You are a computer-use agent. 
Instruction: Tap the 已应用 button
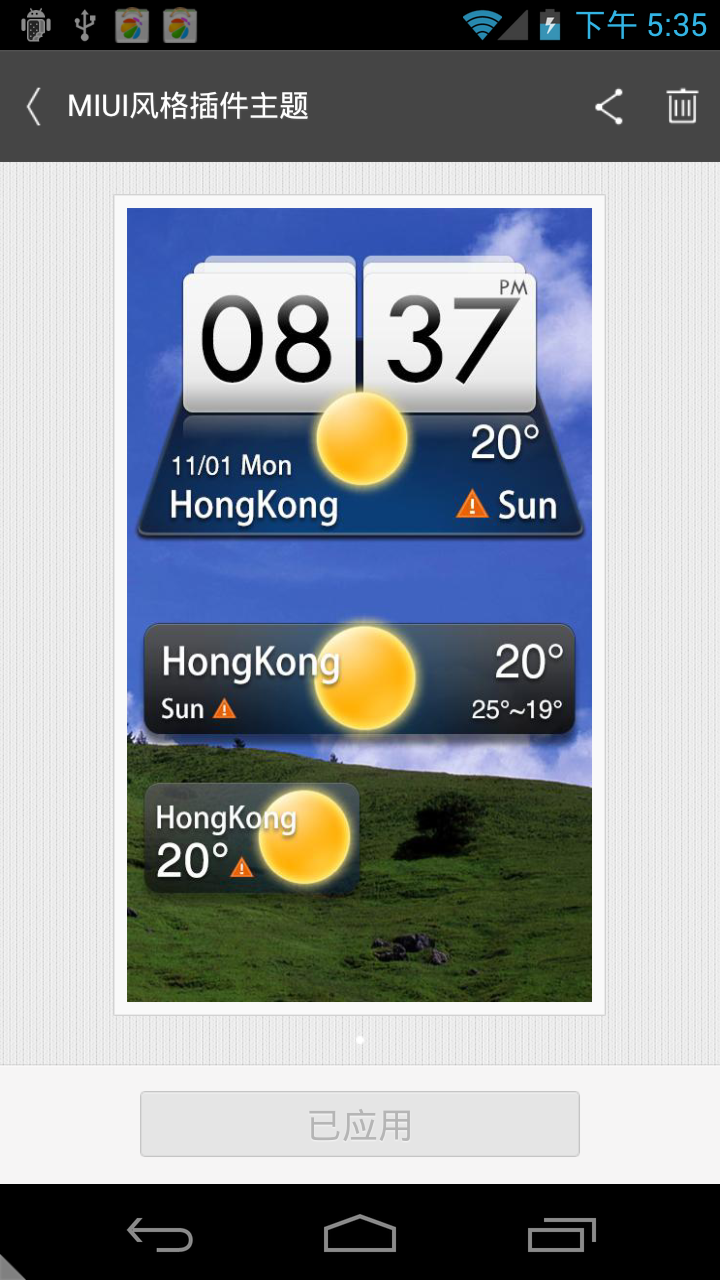click(x=360, y=1124)
